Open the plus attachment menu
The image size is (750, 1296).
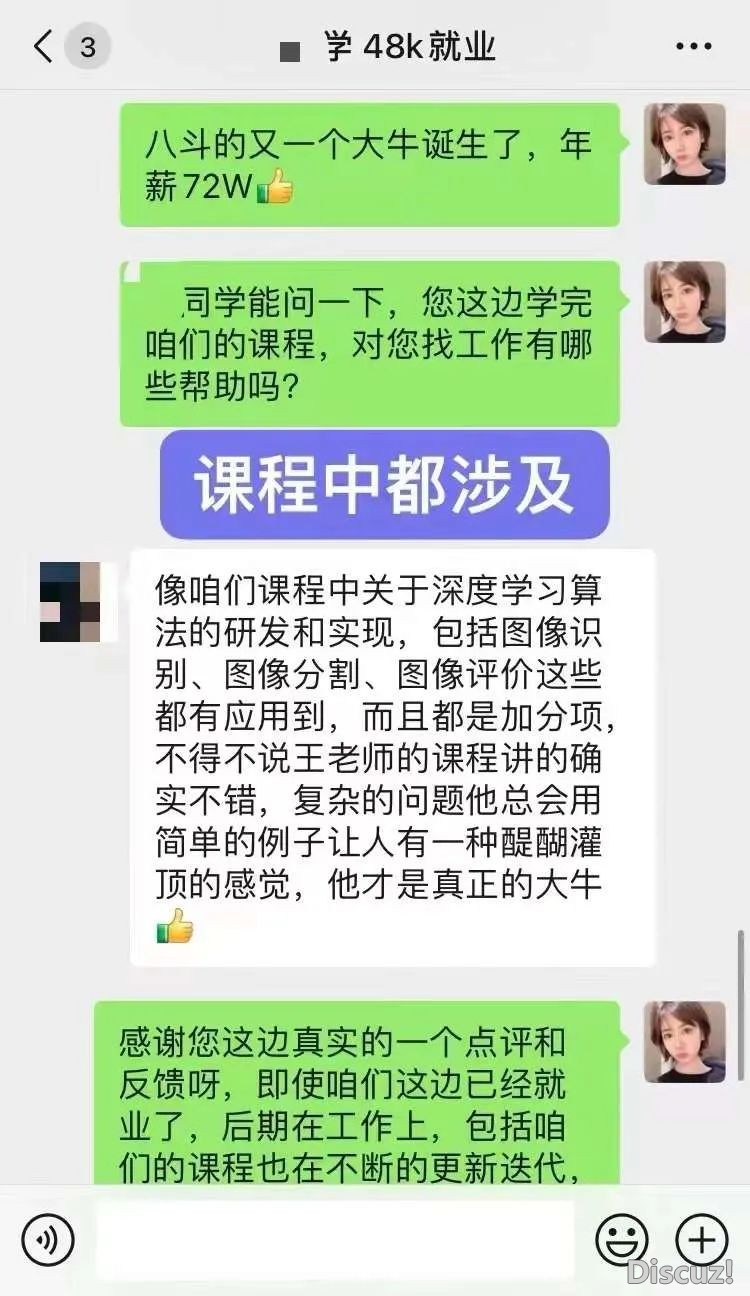click(x=701, y=1240)
